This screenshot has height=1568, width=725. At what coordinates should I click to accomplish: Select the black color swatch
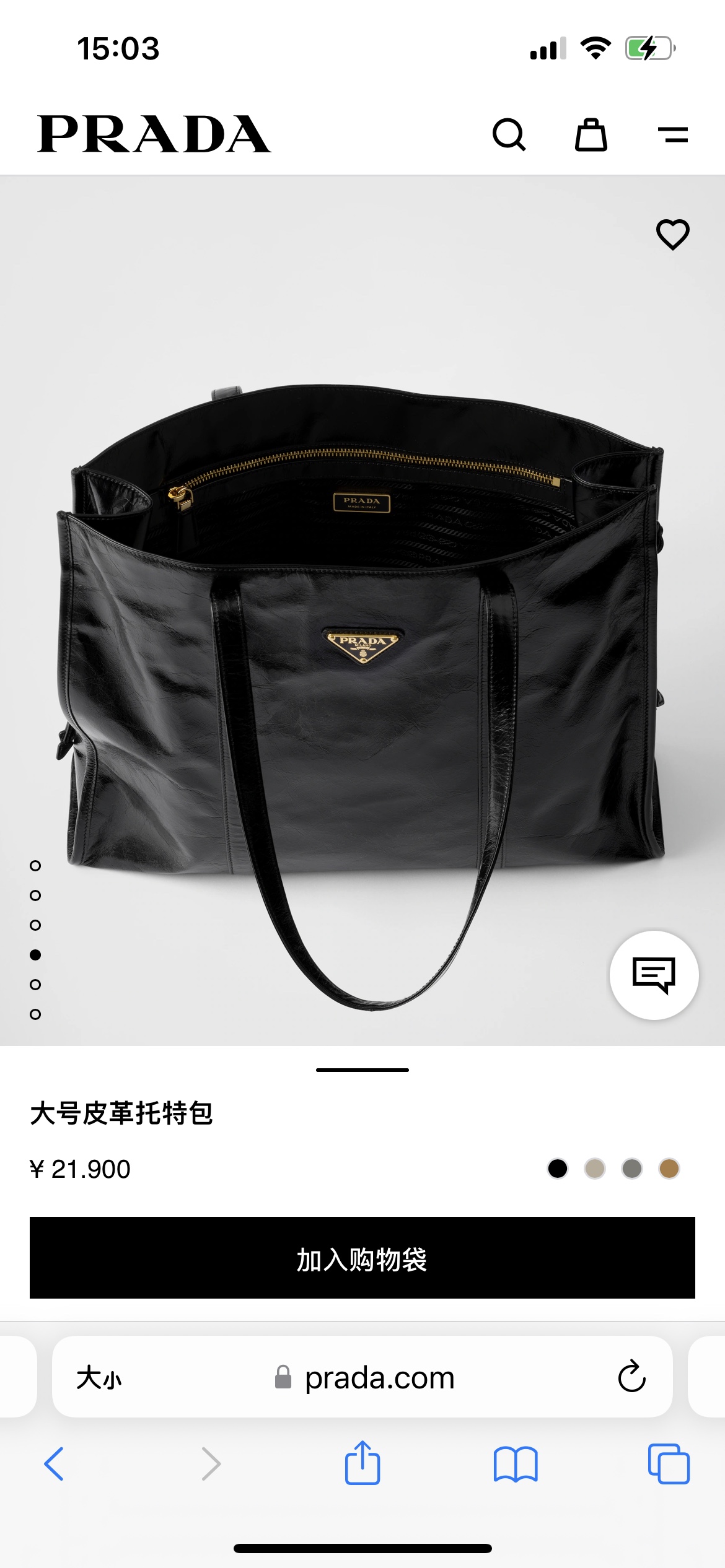558,1169
